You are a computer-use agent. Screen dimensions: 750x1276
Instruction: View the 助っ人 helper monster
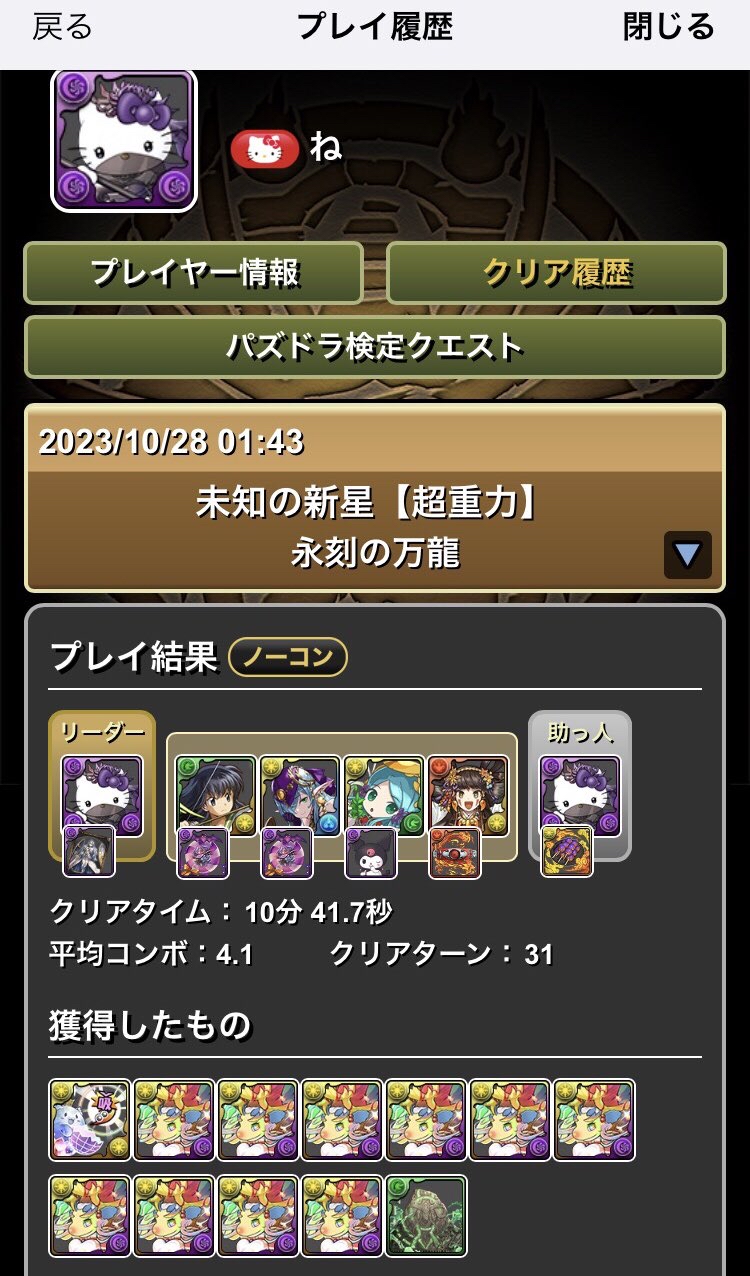click(580, 796)
